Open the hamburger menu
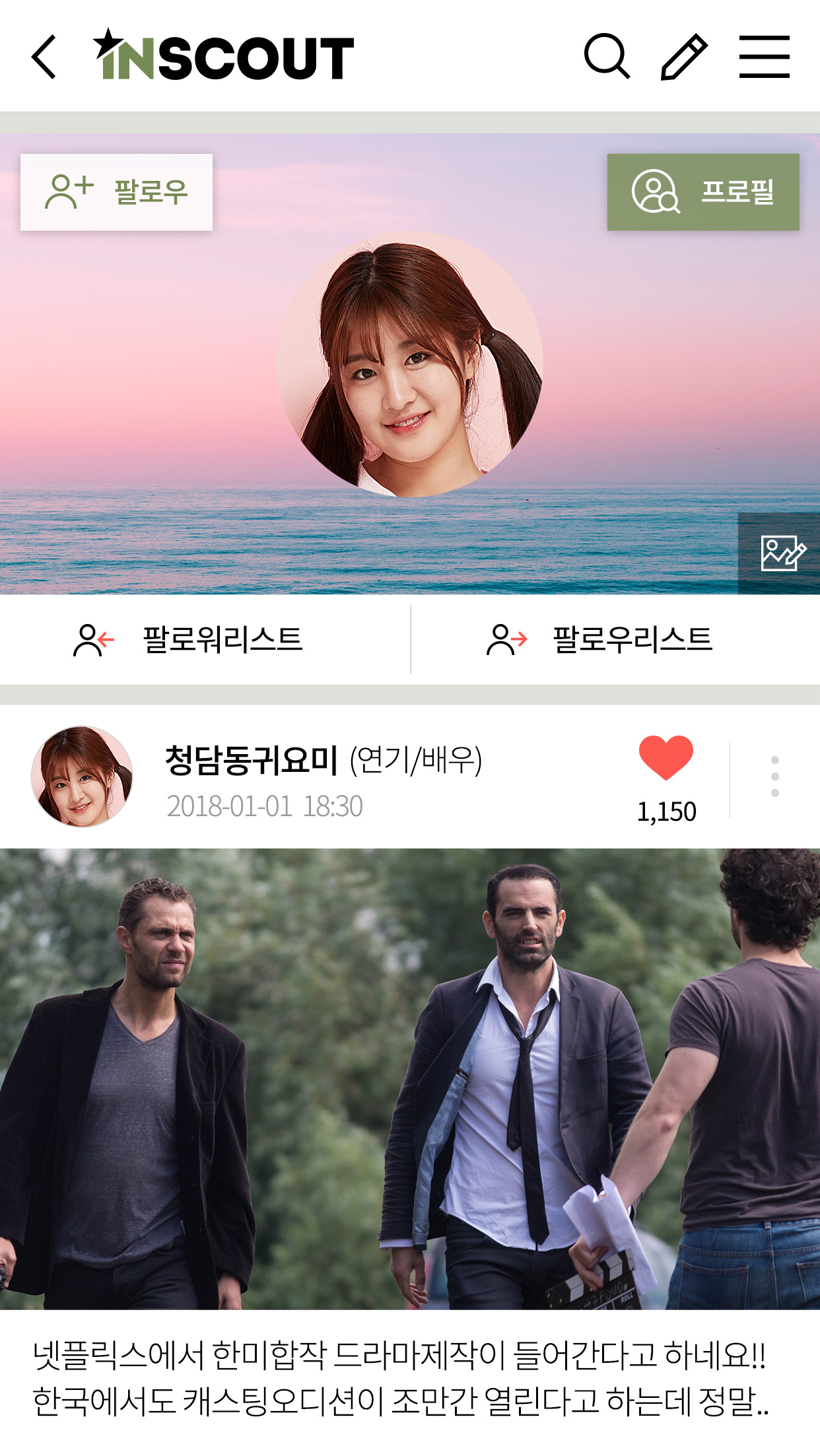 pyautogui.click(x=764, y=57)
